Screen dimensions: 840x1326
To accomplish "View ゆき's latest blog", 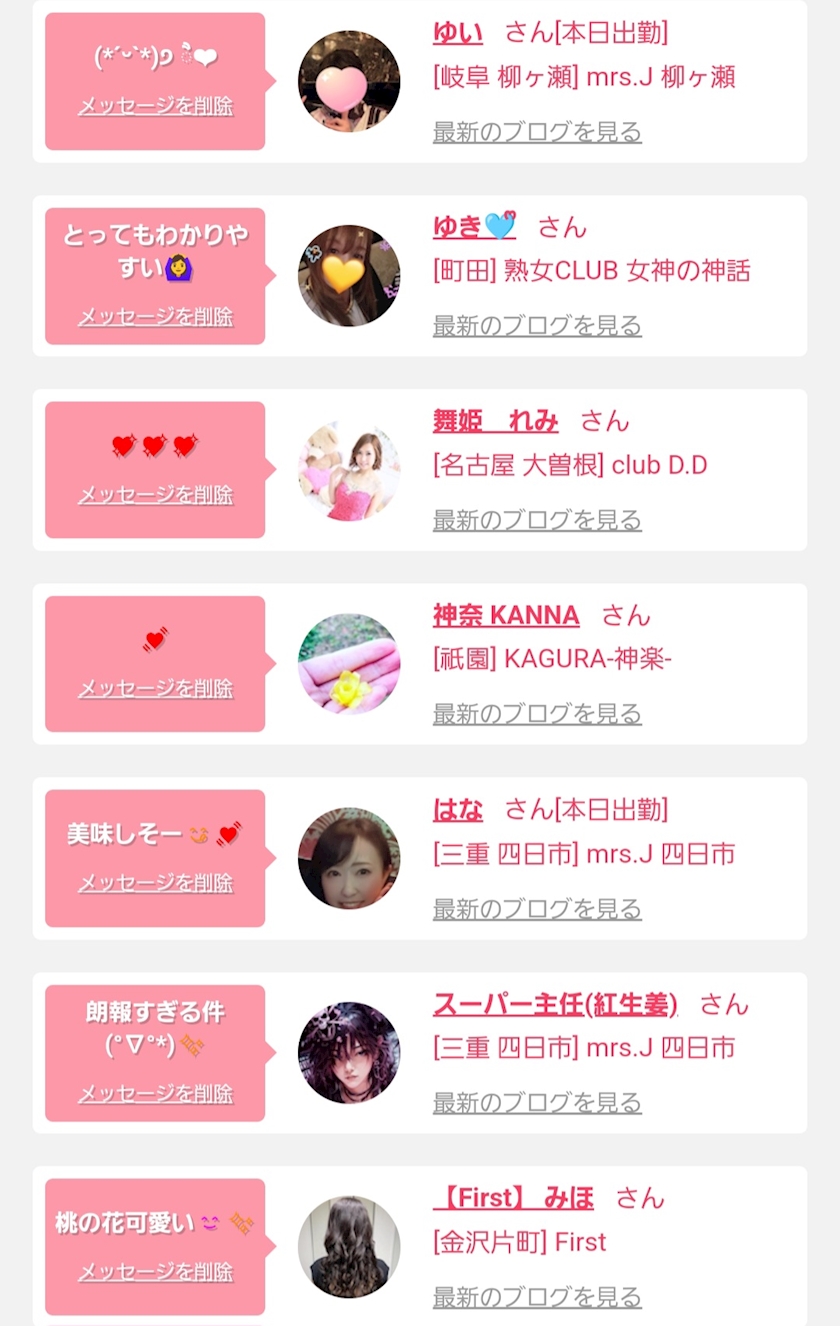I will coord(537,325).
